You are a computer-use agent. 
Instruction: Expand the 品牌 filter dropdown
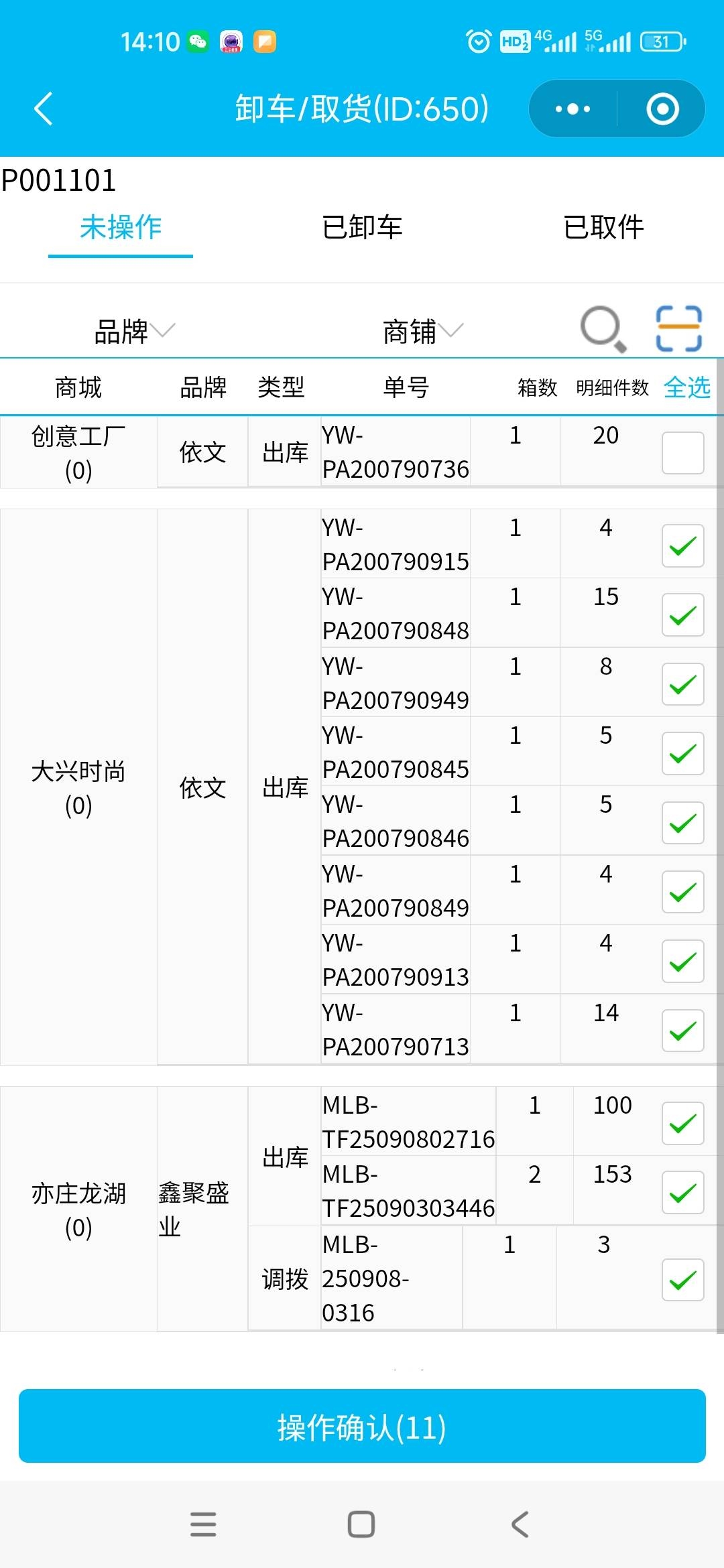[x=134, y=331]
